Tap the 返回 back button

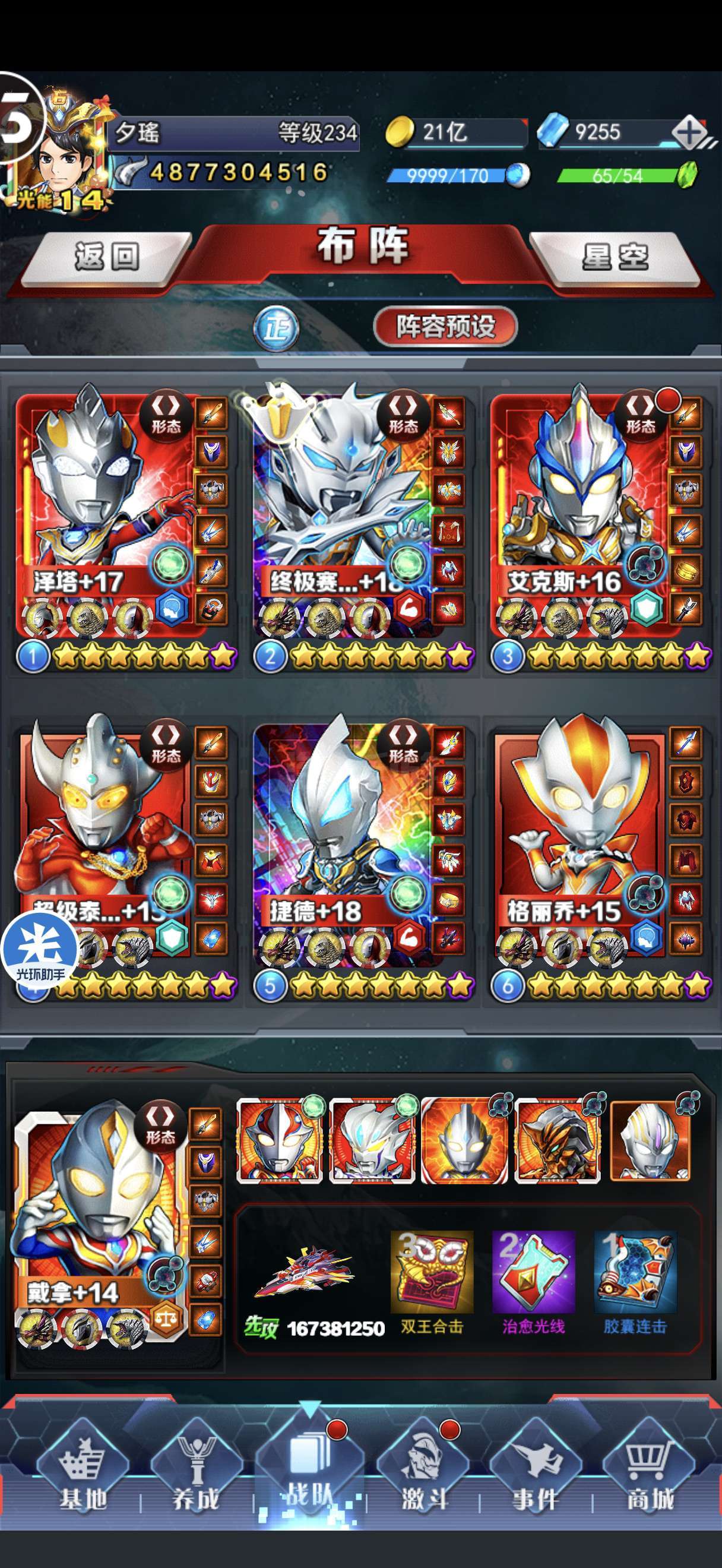tap(106, 257)
